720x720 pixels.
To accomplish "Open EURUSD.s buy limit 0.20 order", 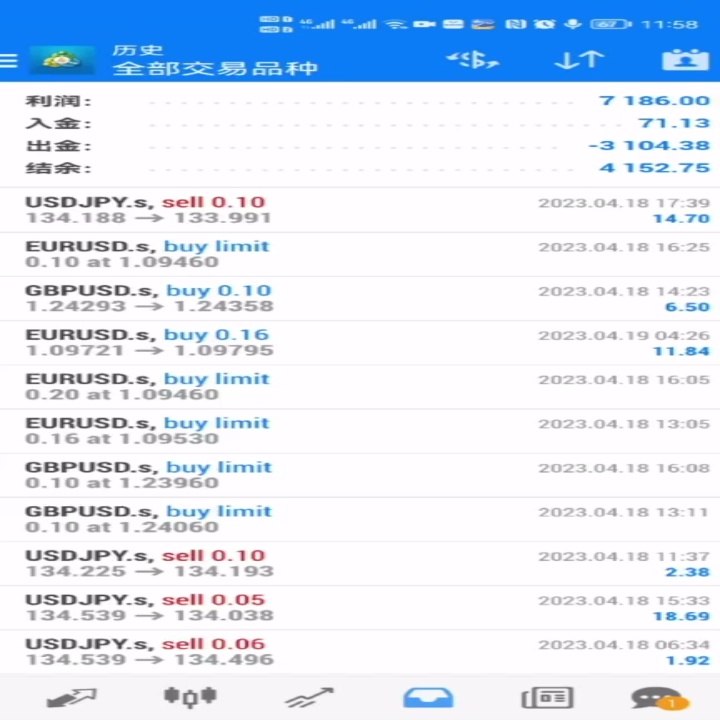I will pos(360,387).
